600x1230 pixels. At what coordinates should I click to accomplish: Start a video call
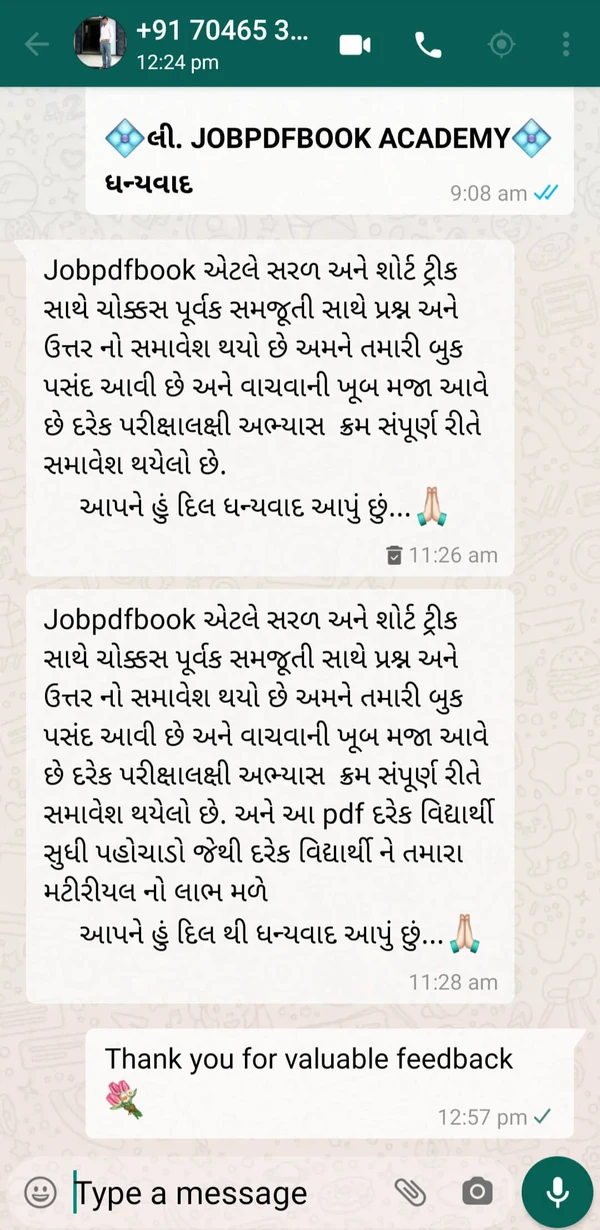point(355,45)
